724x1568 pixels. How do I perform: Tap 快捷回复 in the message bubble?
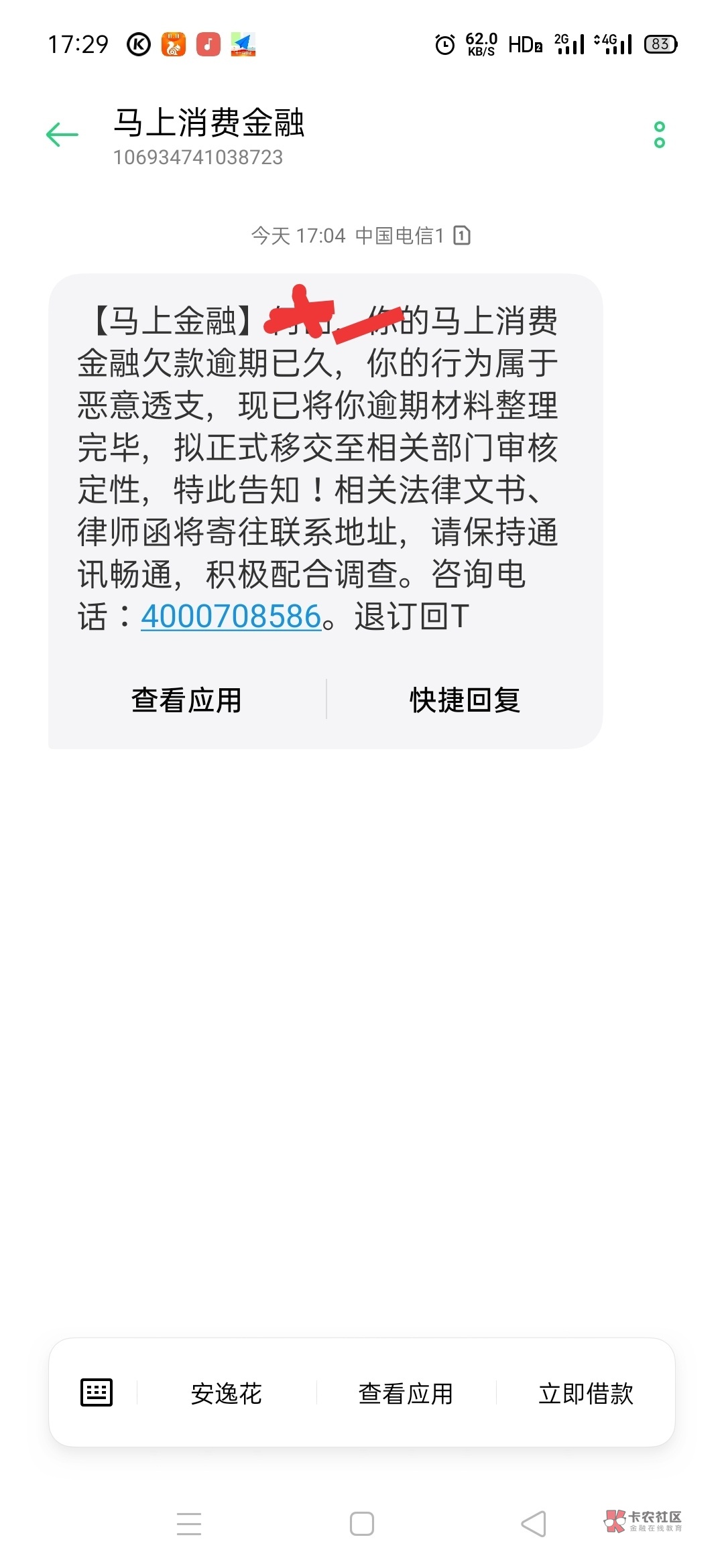pos(465,700)
